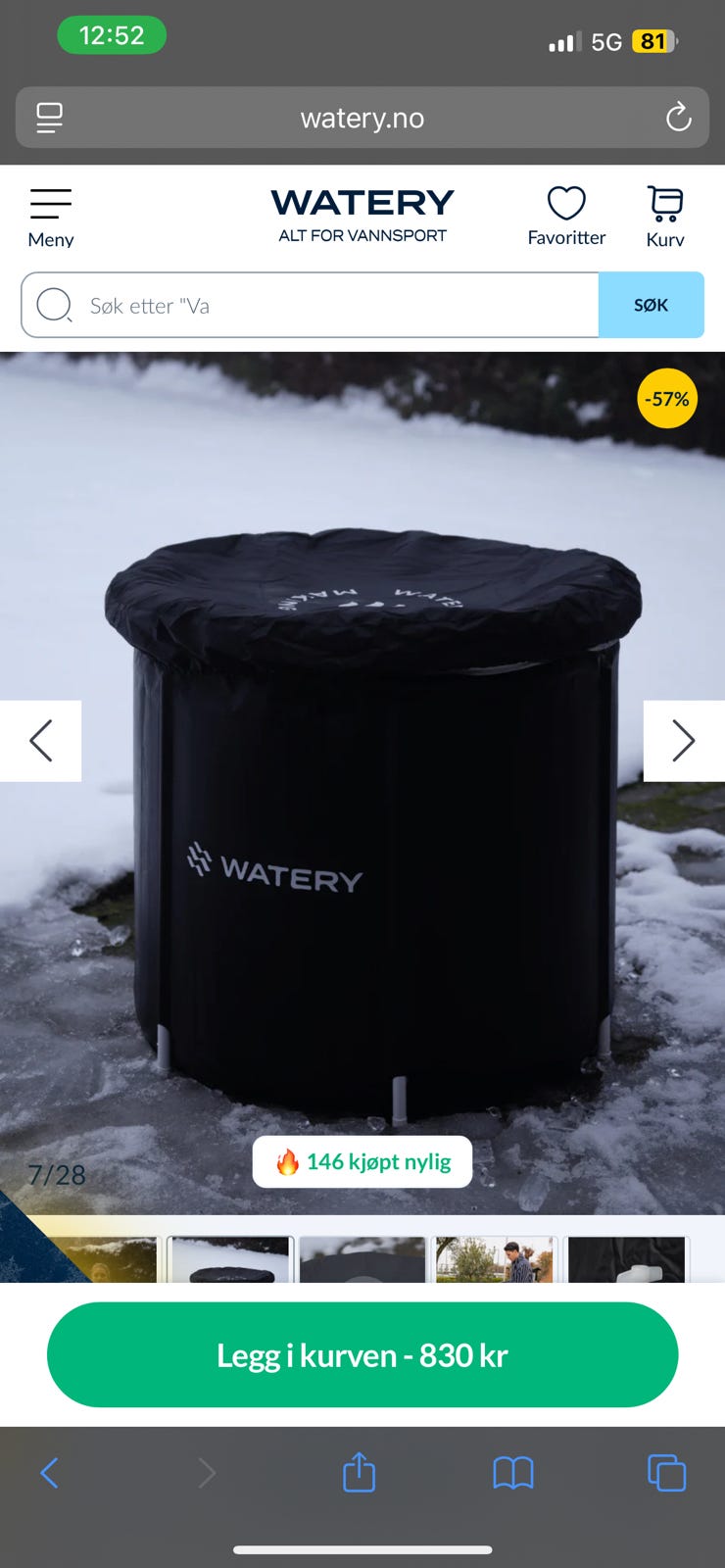Screen dimensions: 725x1568
Task: Show the previous product image
Action: click(x=40, y=741)
